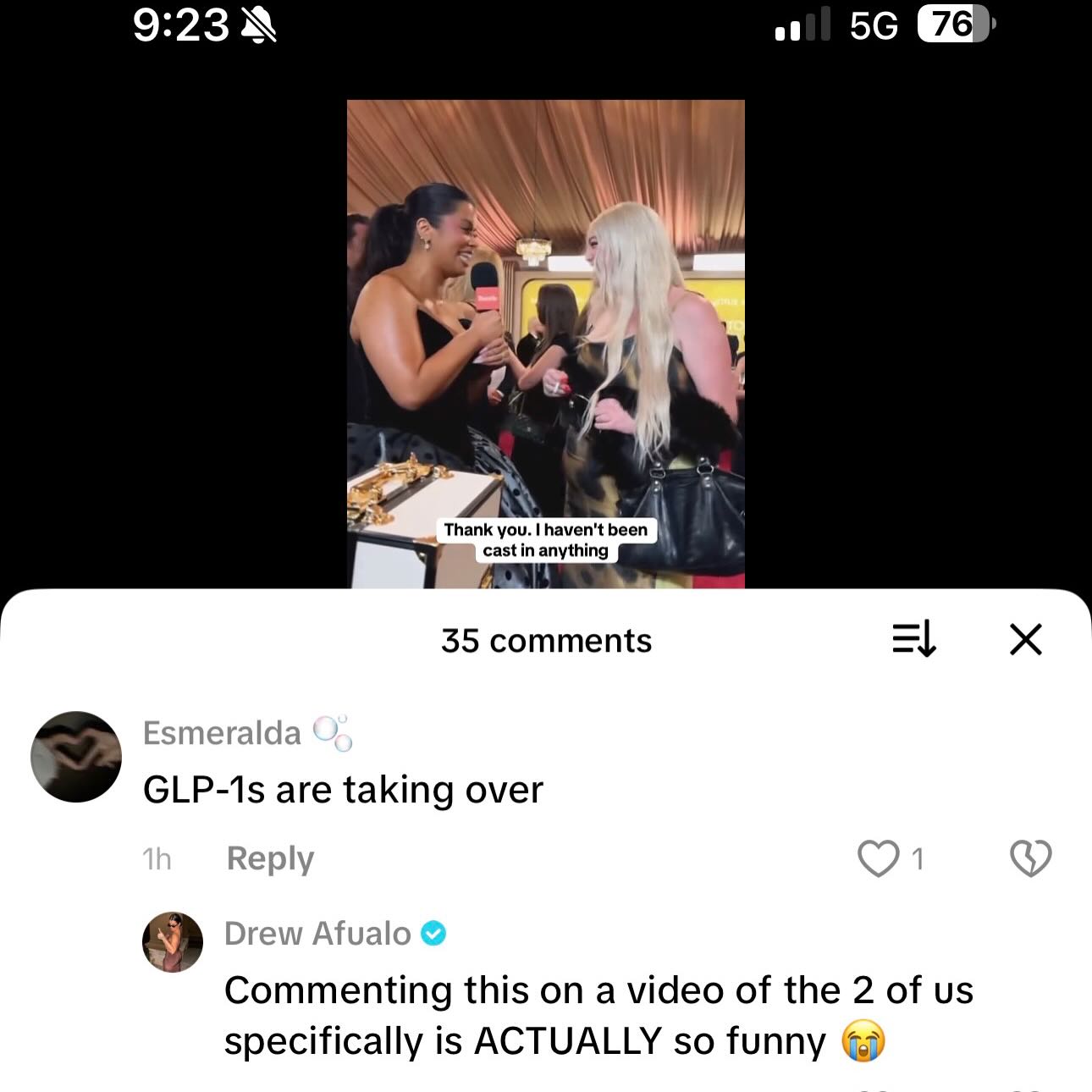Open Drew Afualo's username link
This screenshot has height=1092, width=1092.
click(317, 933)
